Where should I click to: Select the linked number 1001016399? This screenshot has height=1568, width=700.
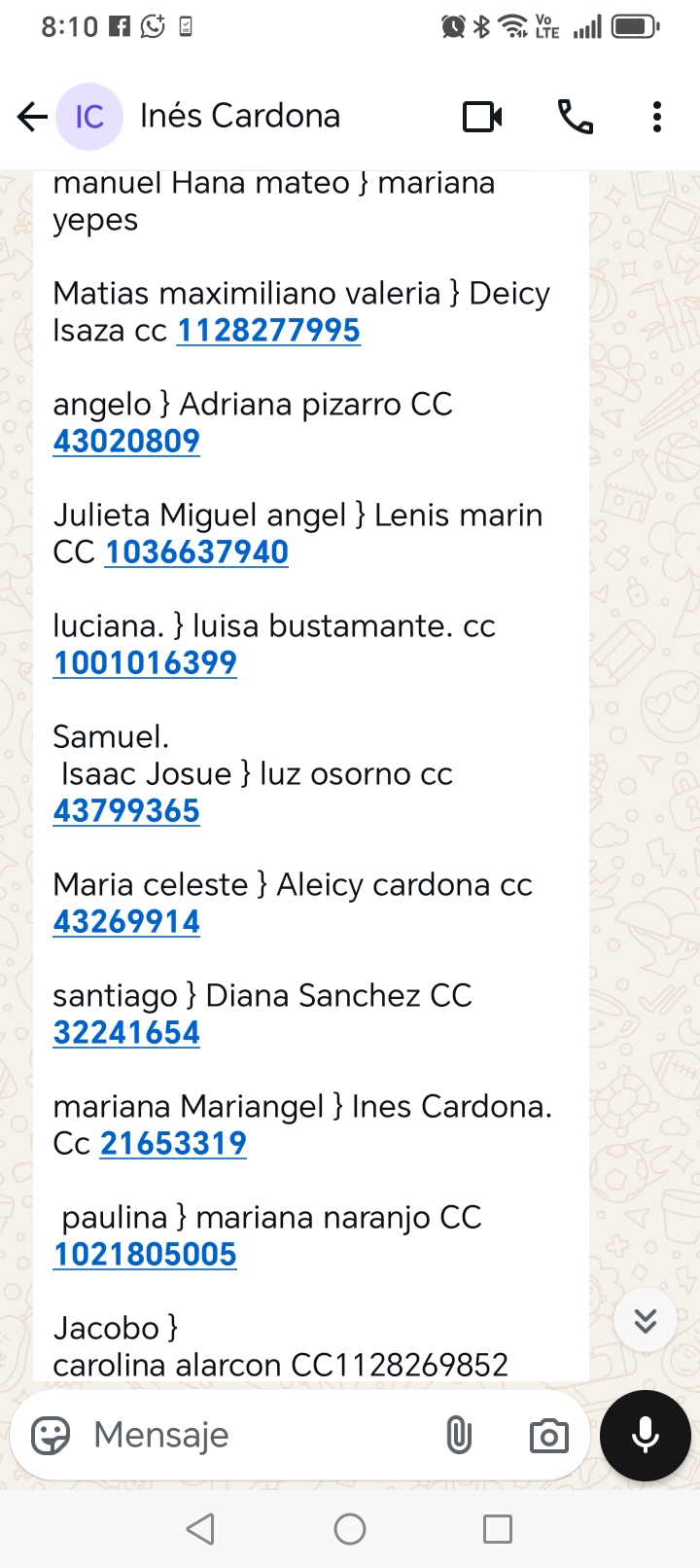[145, 663]
